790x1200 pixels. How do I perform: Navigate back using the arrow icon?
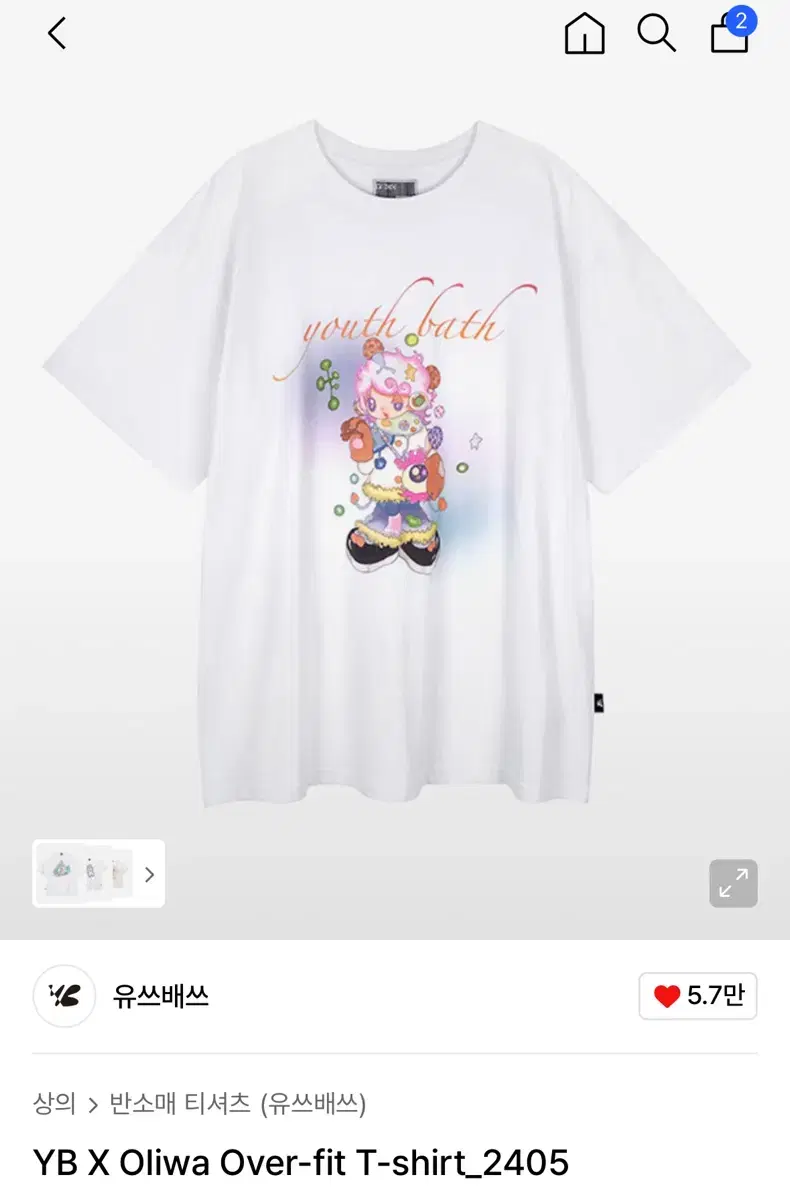click(56, 33)
